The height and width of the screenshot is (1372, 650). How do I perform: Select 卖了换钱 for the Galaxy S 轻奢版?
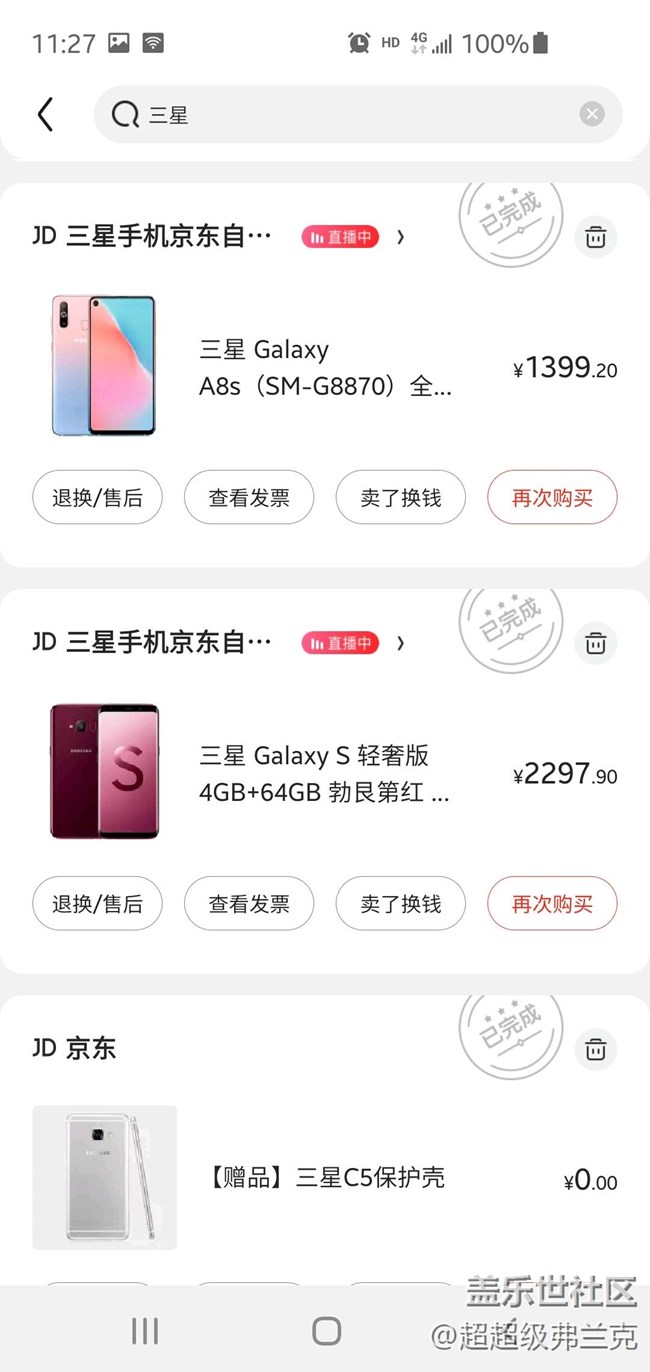click(400, 904)
